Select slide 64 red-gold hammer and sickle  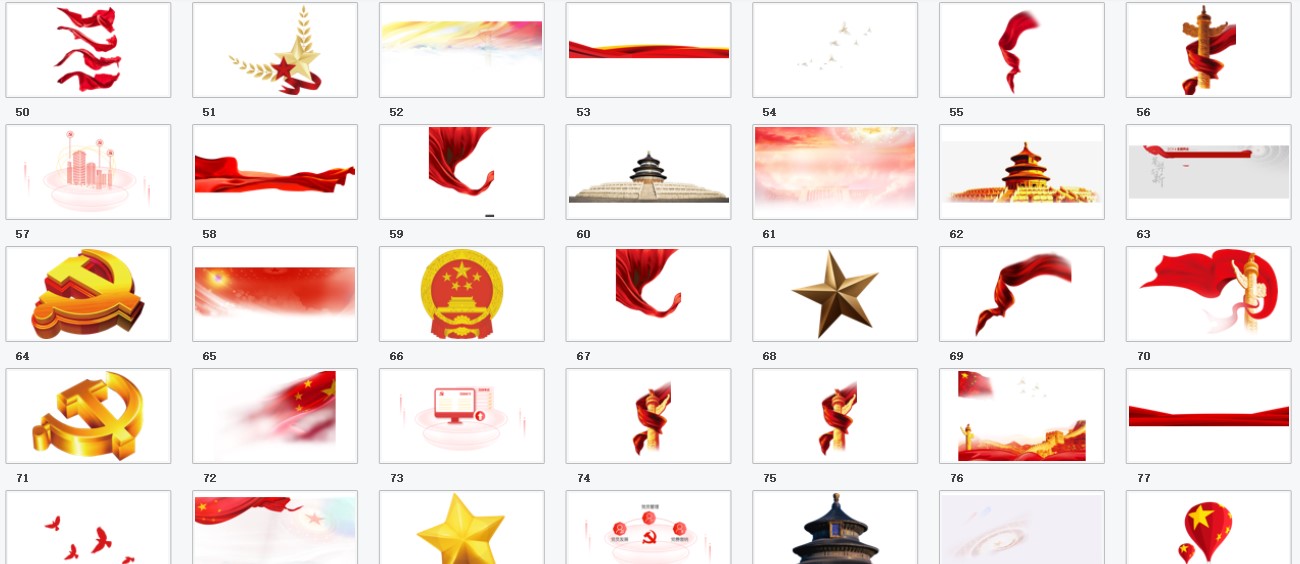(88, 294)
